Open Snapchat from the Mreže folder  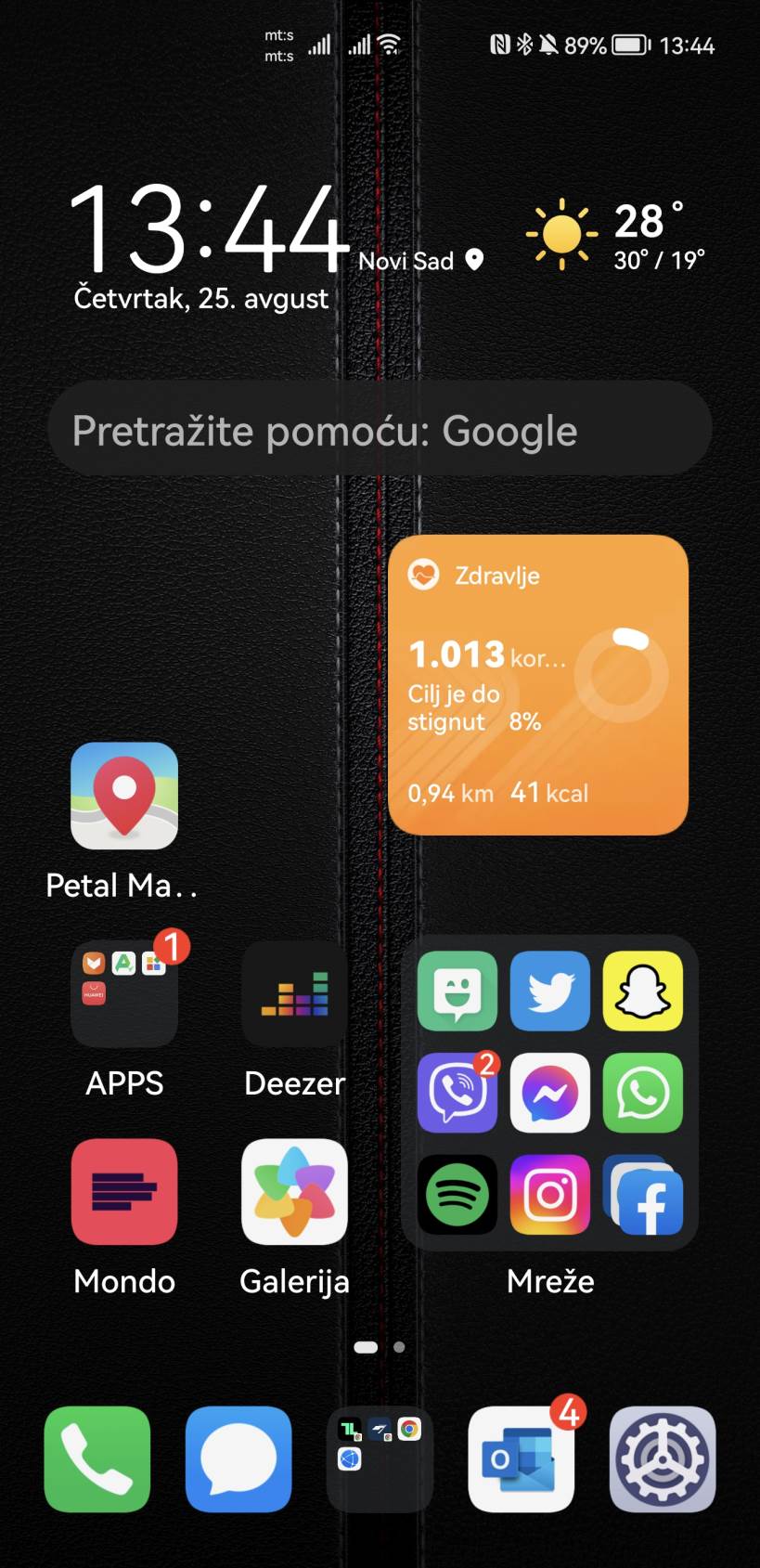coord(643,991)
